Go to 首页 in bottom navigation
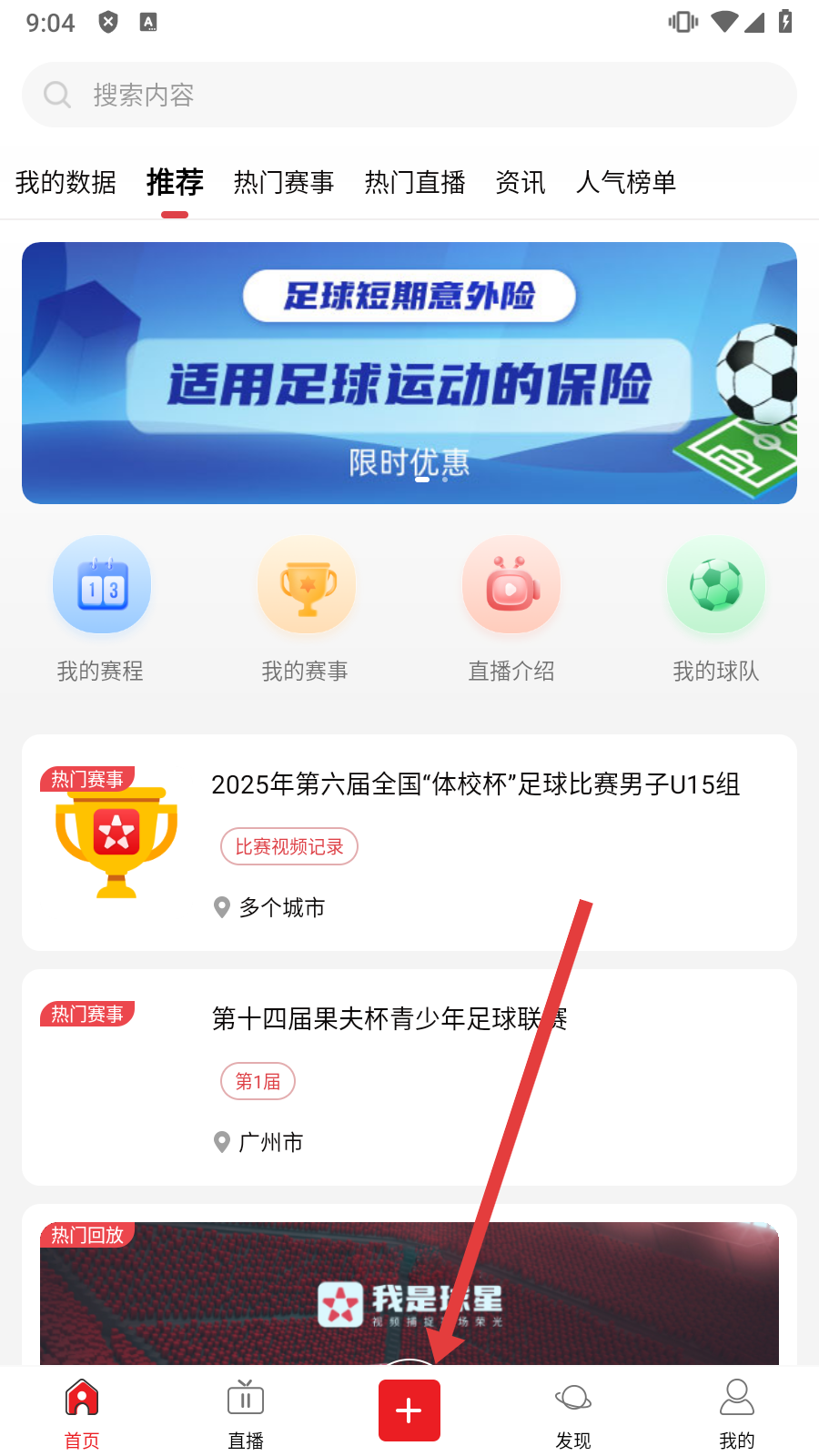Image resolution: width=819 pixels, height=1456 pixels. [x=82, y=1412]
